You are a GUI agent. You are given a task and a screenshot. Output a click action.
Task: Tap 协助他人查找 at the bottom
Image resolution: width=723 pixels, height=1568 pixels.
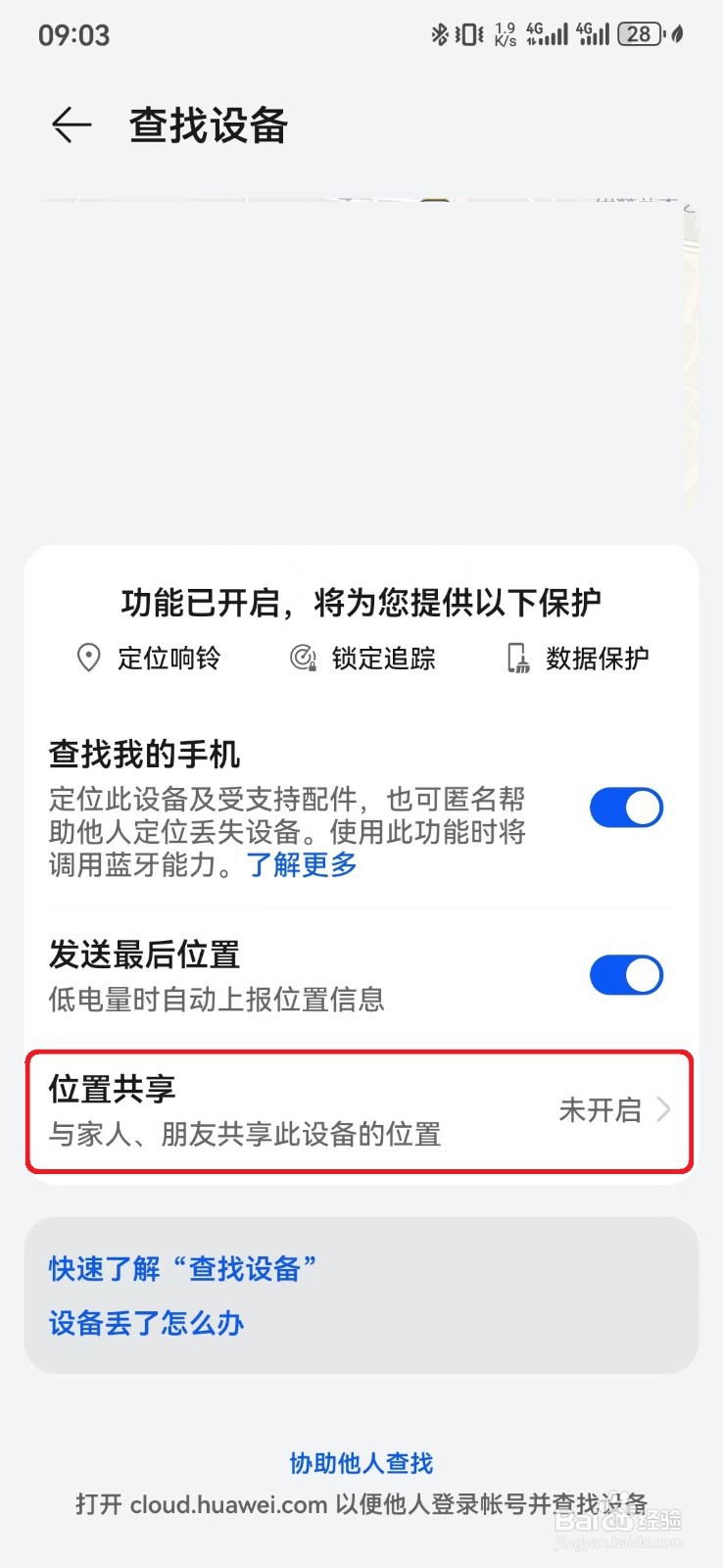[361, 1462]
